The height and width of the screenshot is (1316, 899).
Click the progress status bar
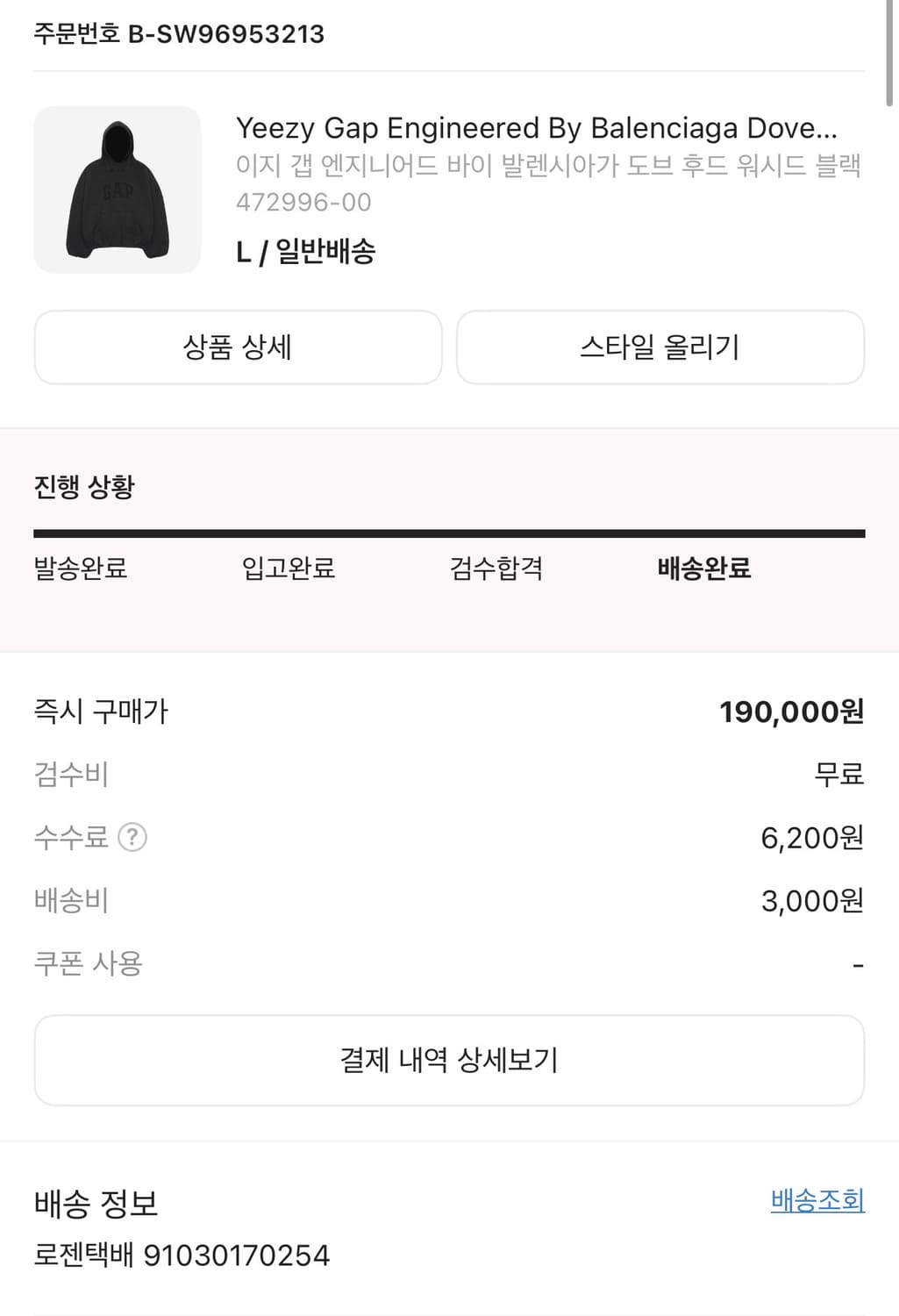click(448, 532)
